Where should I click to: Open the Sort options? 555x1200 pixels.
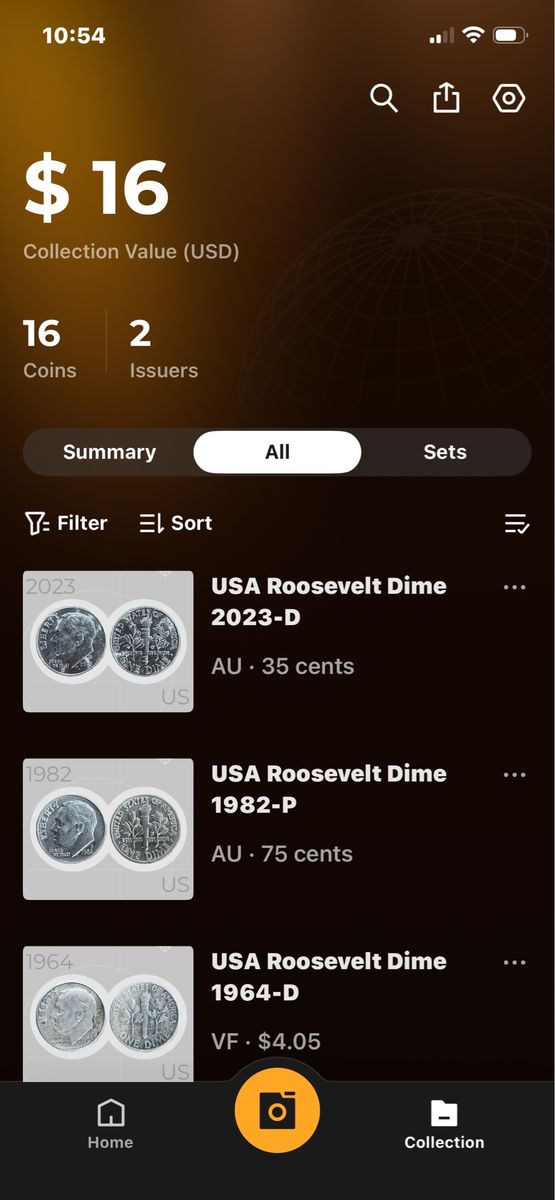176,523
